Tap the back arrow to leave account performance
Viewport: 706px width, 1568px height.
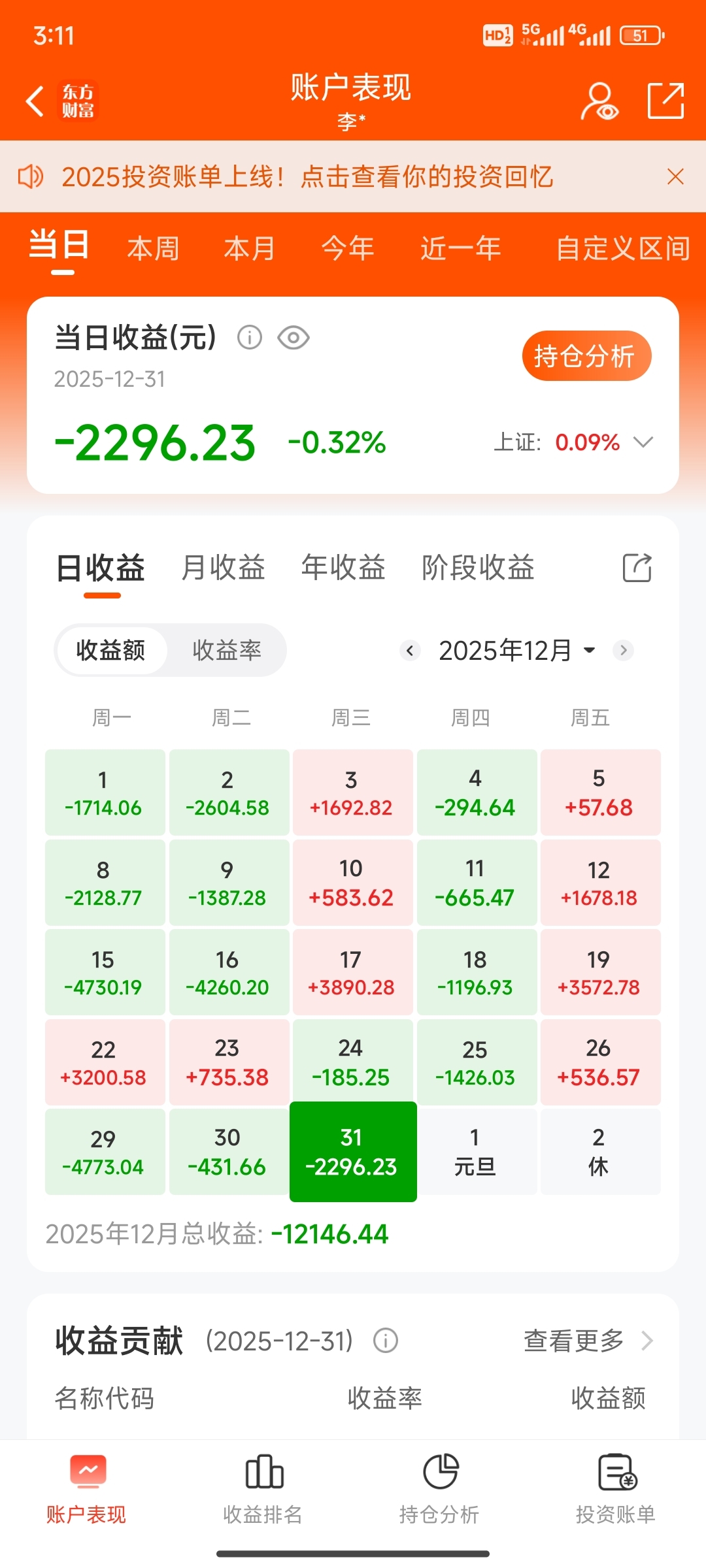(35, 101)
